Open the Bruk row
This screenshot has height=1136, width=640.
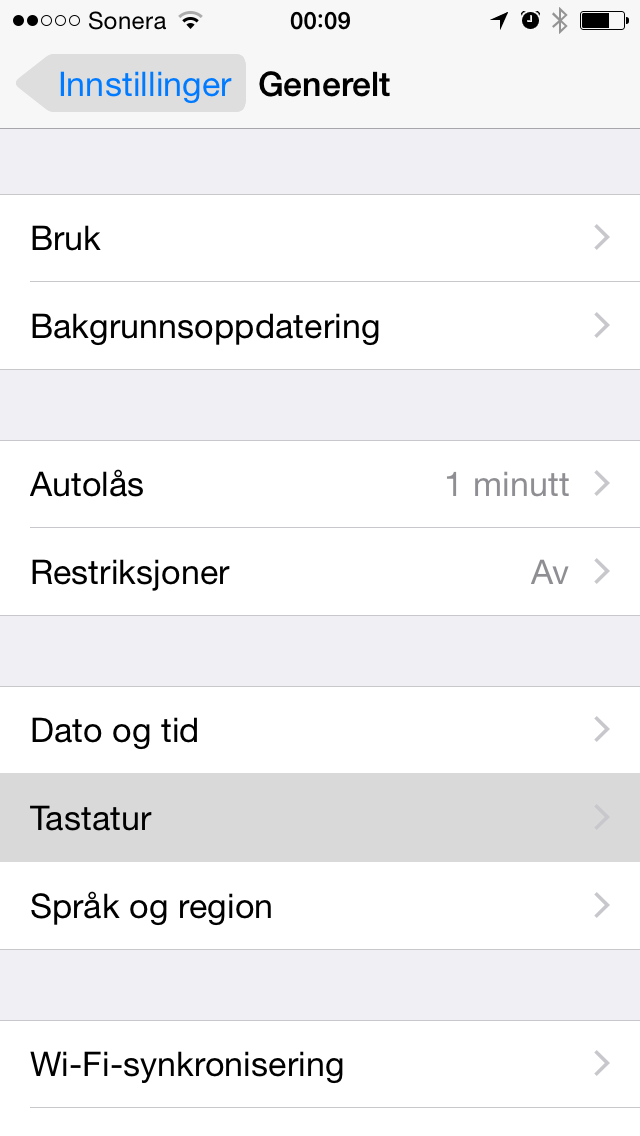[320, 238]
